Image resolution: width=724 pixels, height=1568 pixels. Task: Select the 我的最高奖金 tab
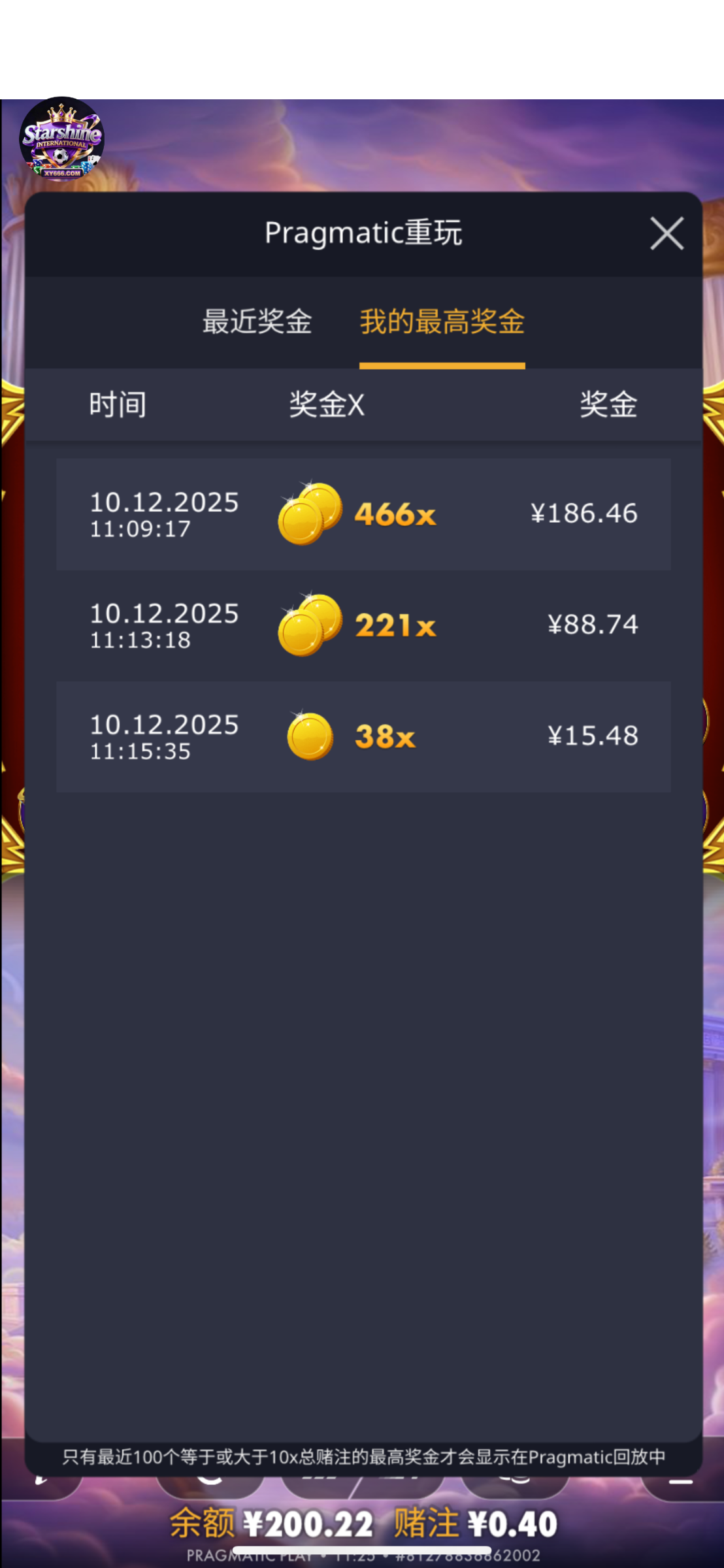coord(442,321)
